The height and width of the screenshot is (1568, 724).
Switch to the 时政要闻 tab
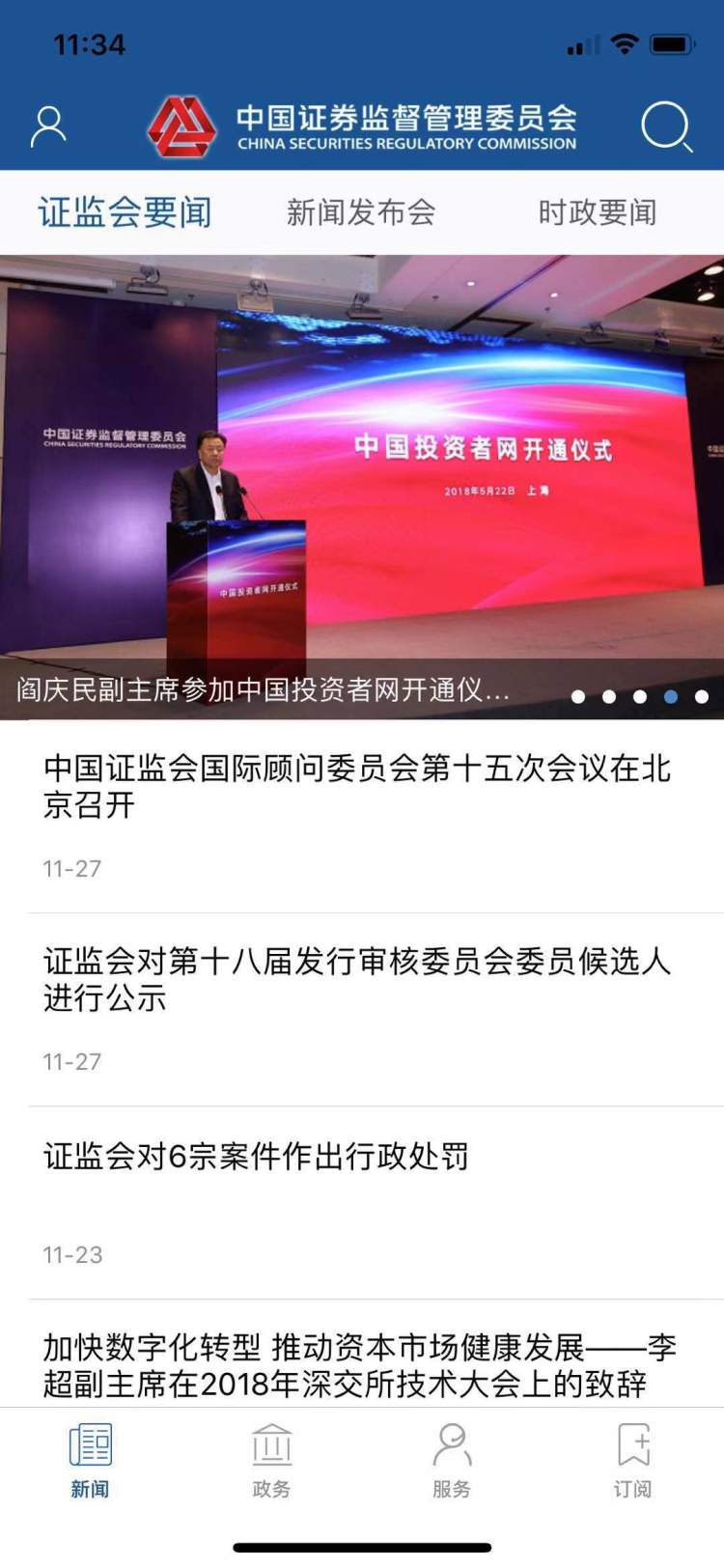pyautogui.click(x=597, y=212)
